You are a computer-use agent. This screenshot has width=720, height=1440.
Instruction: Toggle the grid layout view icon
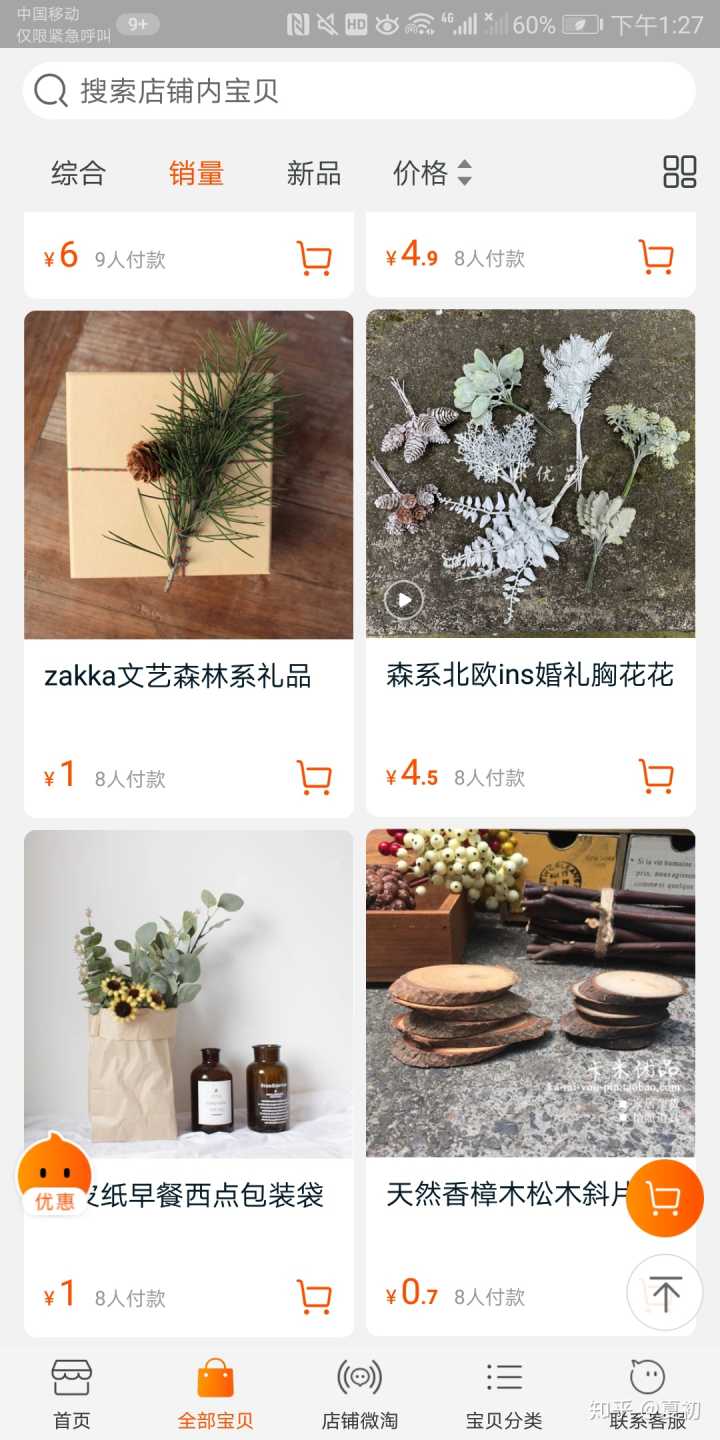(679, 172)
